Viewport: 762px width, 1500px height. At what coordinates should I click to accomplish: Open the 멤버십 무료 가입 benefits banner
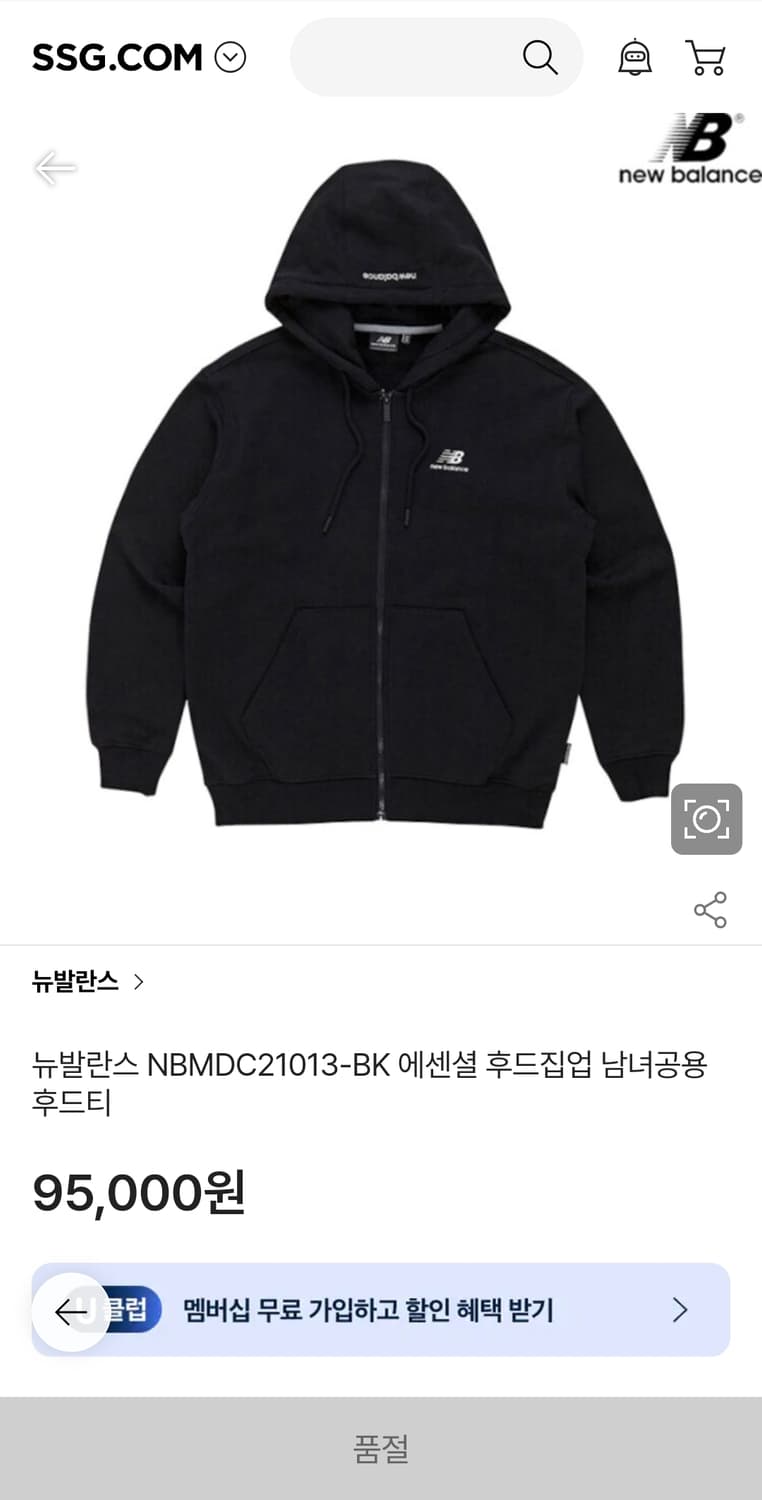point(381,1310)
